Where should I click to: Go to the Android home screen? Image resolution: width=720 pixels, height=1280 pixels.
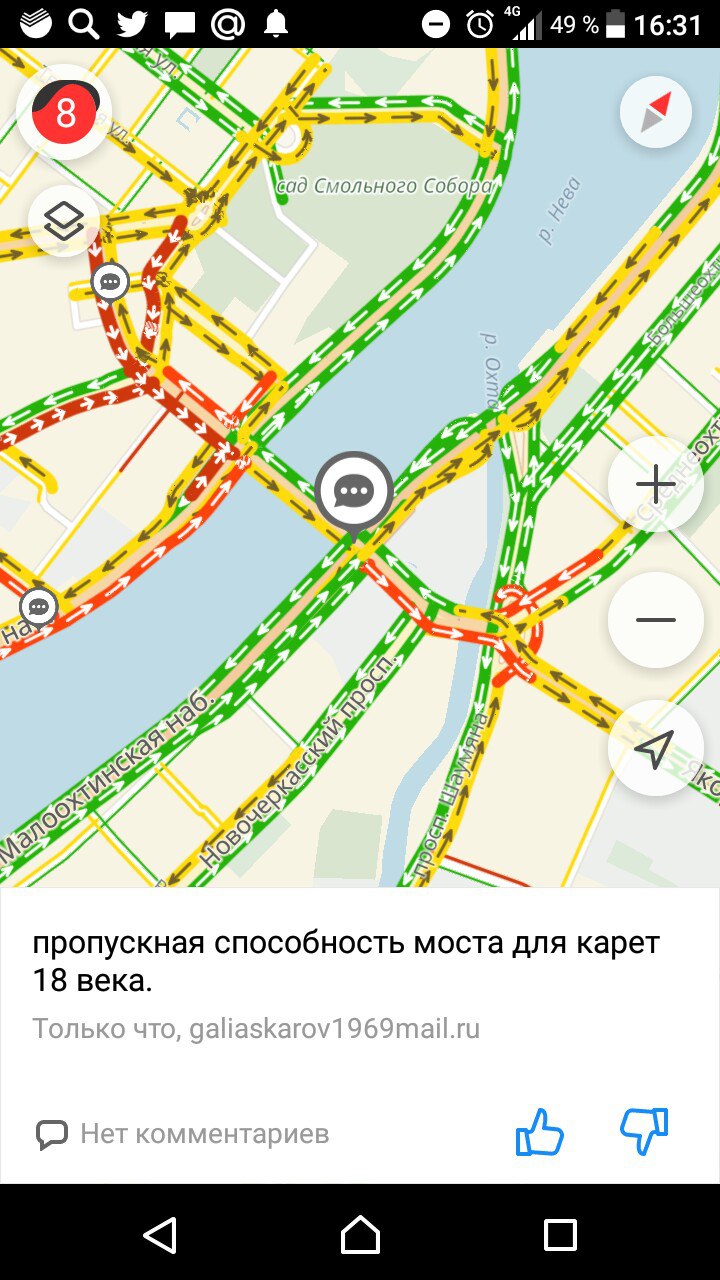click(360, 1235)
